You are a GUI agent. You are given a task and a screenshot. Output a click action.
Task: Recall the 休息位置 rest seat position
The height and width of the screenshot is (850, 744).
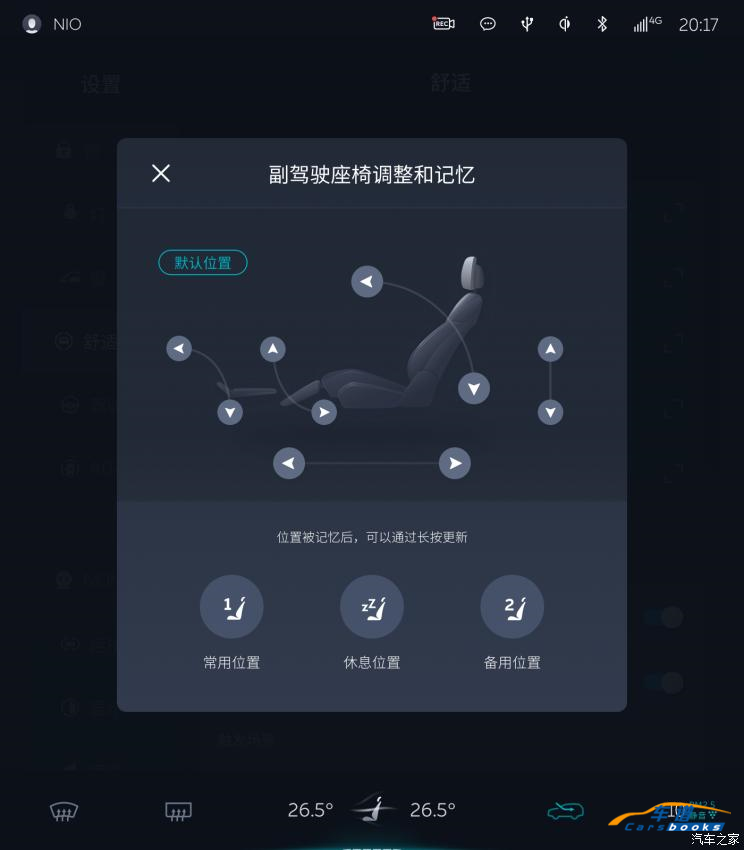pyautogui.click(x=372, y=607)
